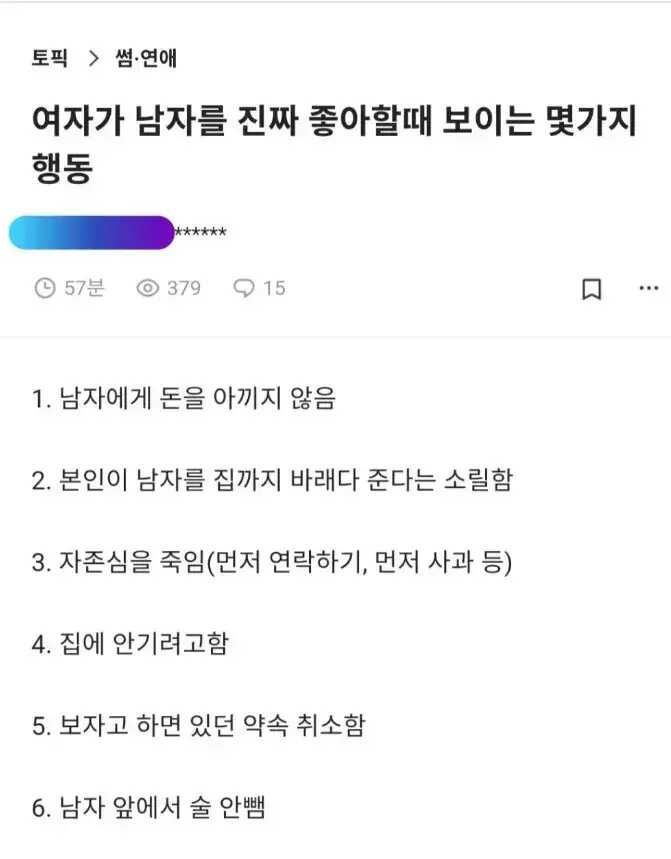671x859 pixels.
Task: View the masked author's profile
Action: [x=117, y=233]
